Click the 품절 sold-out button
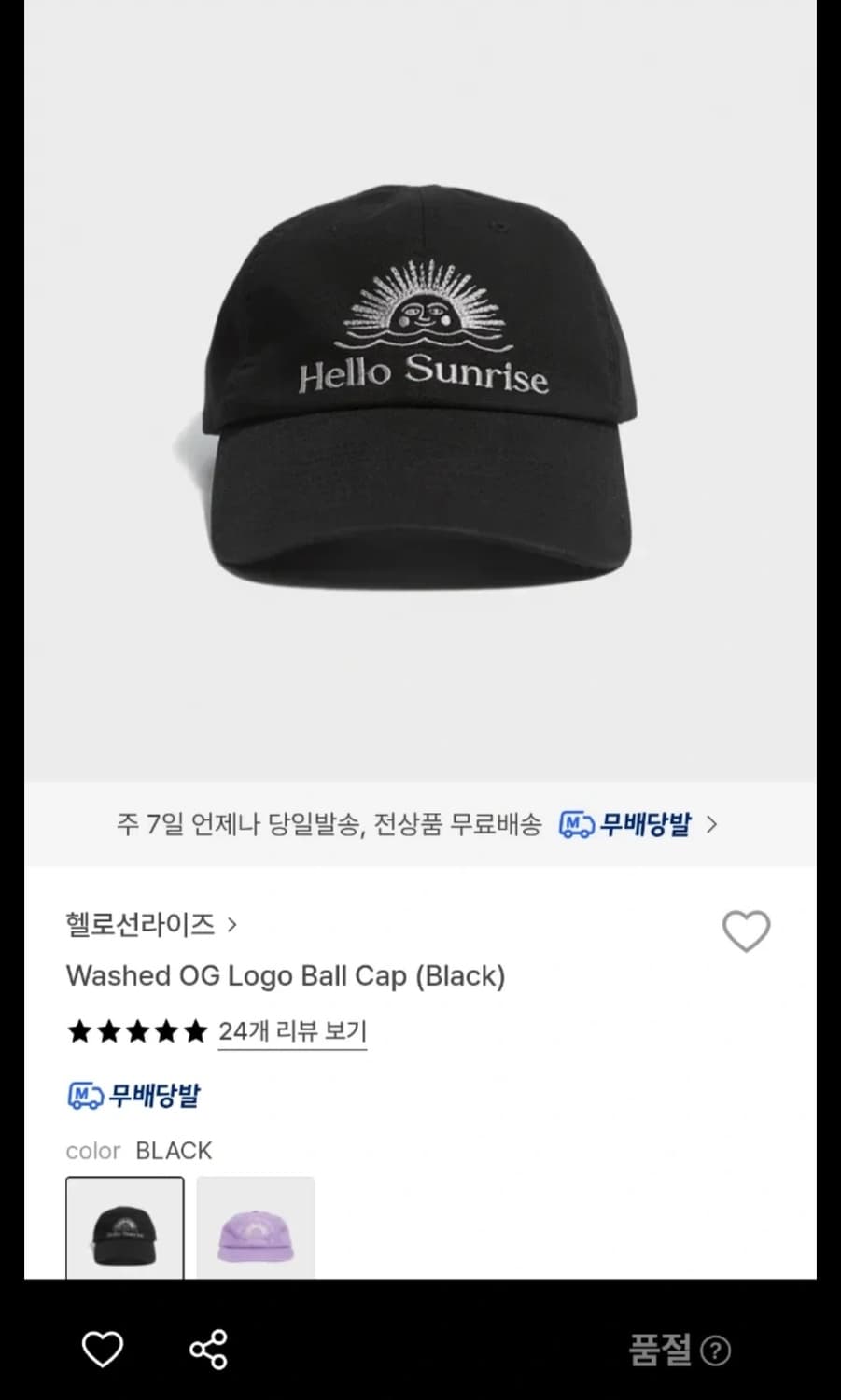 659,1351
